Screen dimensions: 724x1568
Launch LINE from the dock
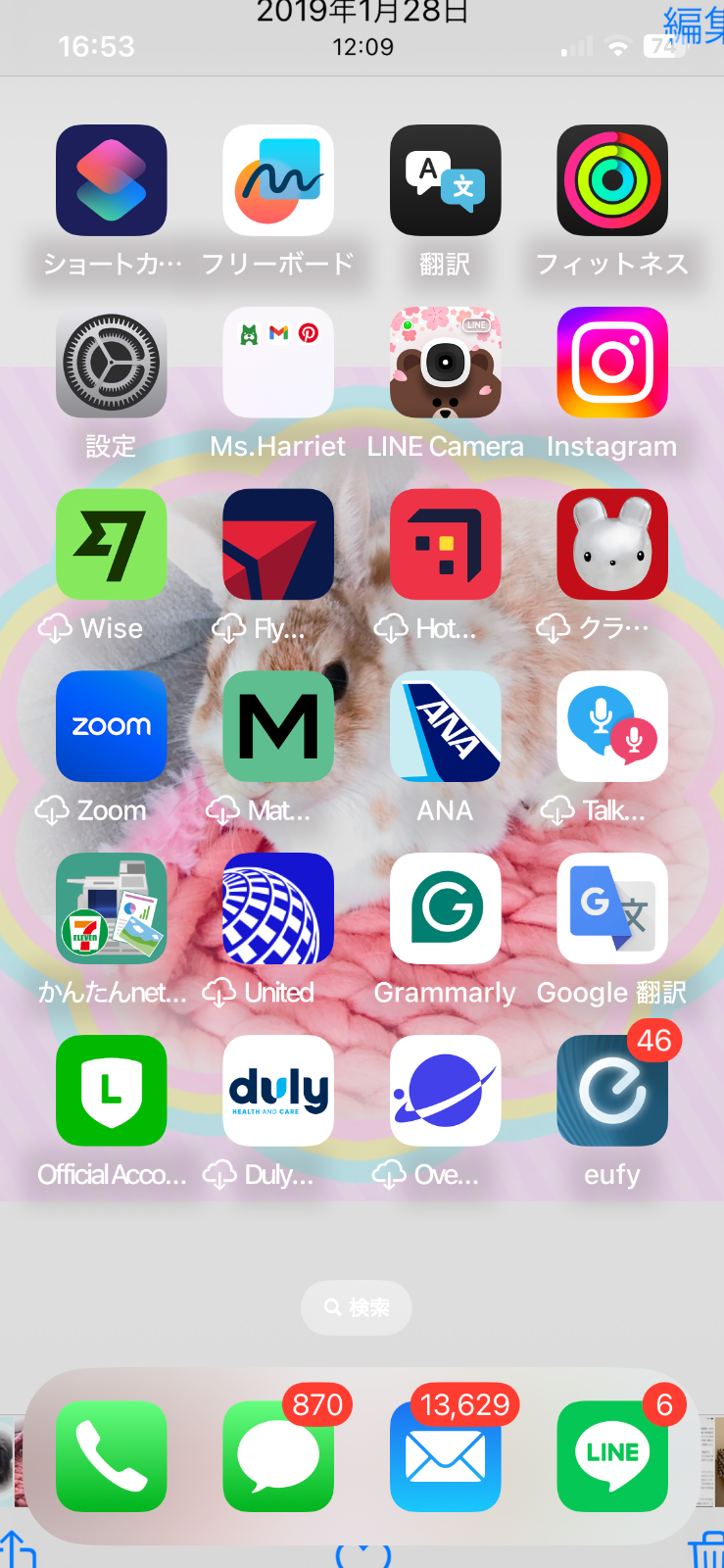point(612,1456)
